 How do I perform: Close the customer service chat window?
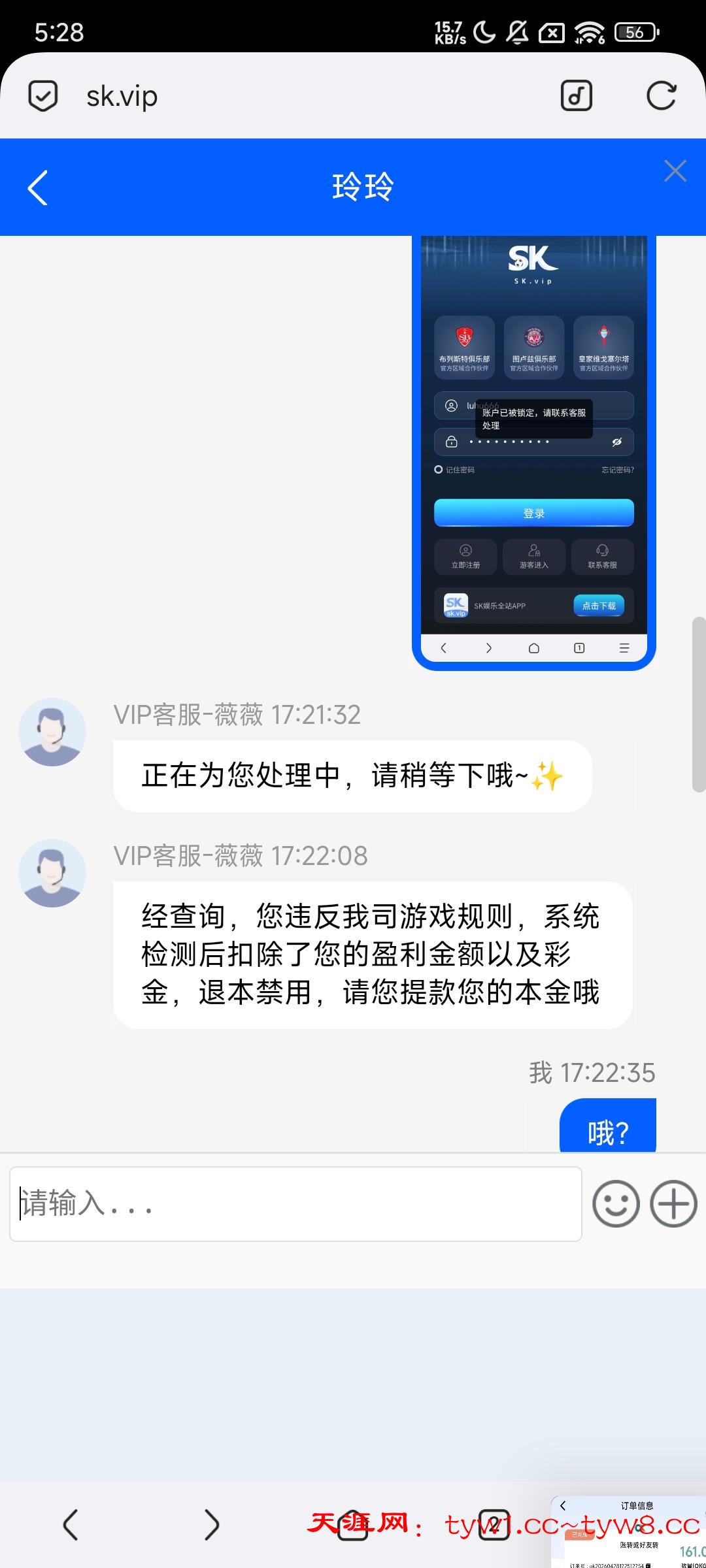pyautogui.click(x=675, y=171)
